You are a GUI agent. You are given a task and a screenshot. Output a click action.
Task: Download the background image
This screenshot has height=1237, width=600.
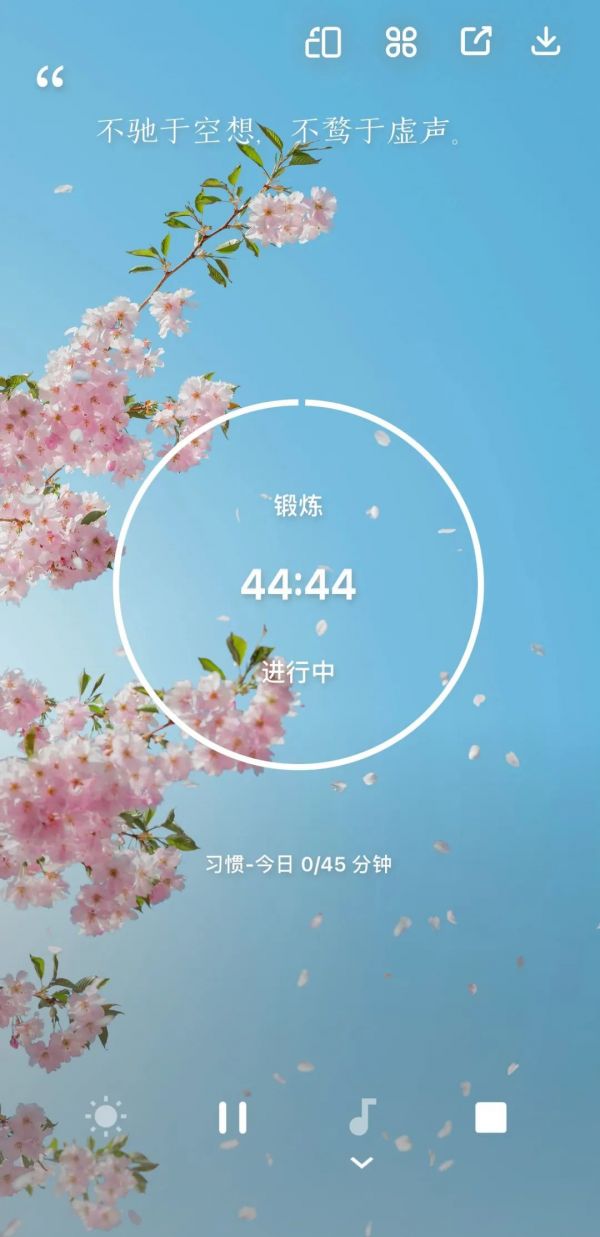point(545,41)
